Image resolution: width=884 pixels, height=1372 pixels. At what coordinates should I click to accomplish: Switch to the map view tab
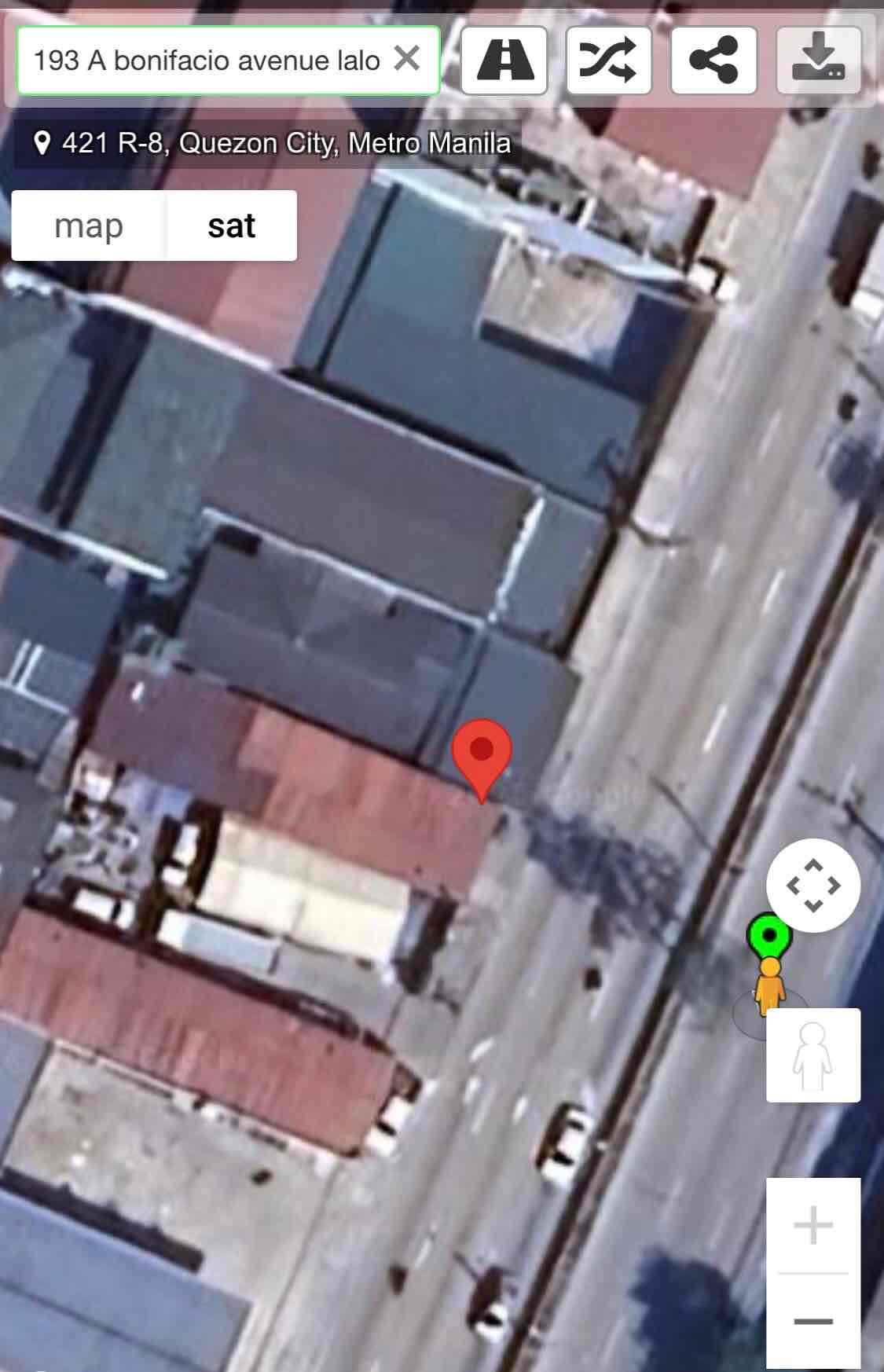click(x=89, y=226)
